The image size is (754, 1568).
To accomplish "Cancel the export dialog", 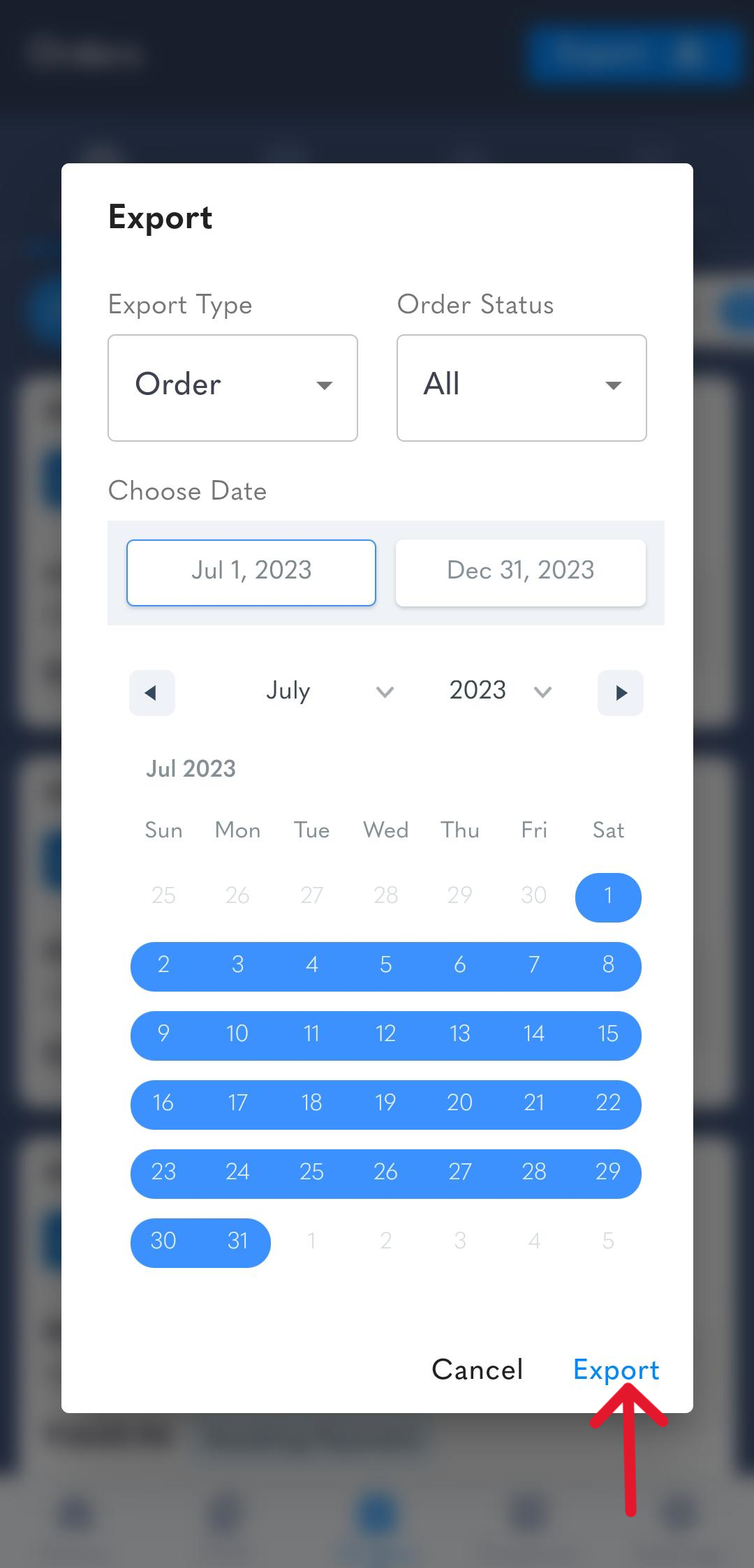I will [x=478, y=1370].
